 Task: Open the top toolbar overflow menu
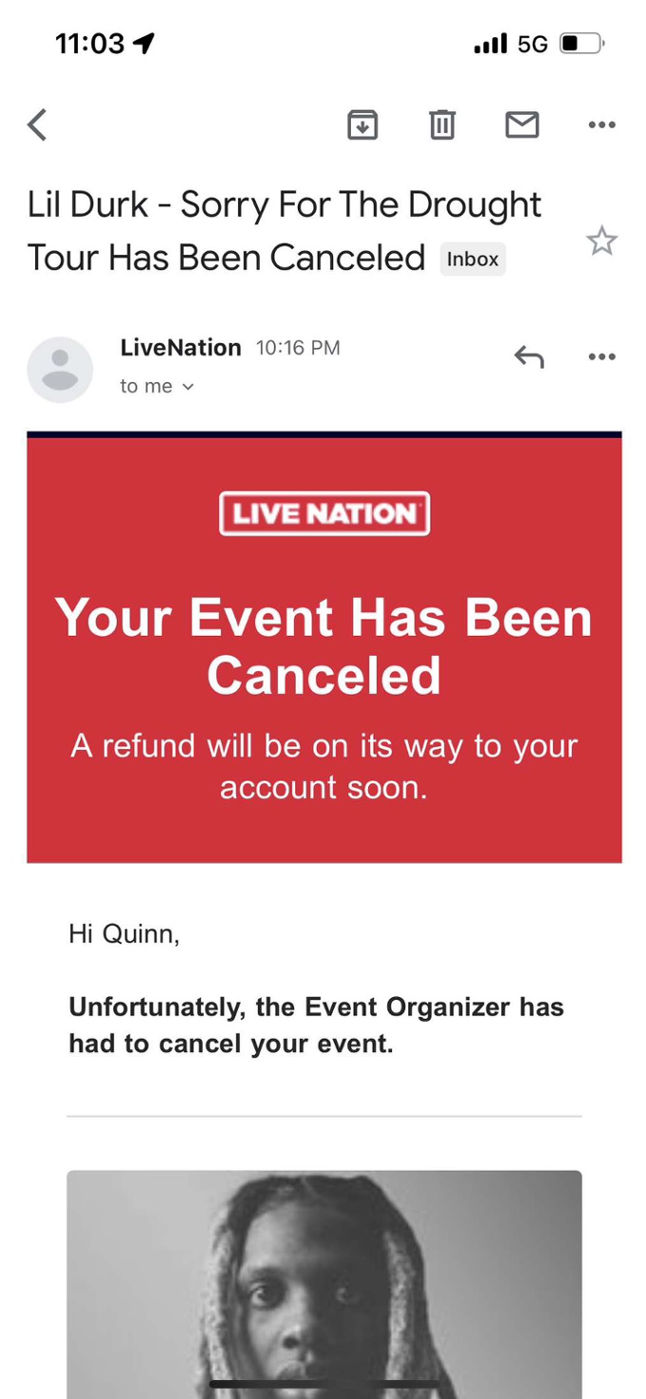click(602, 125)
